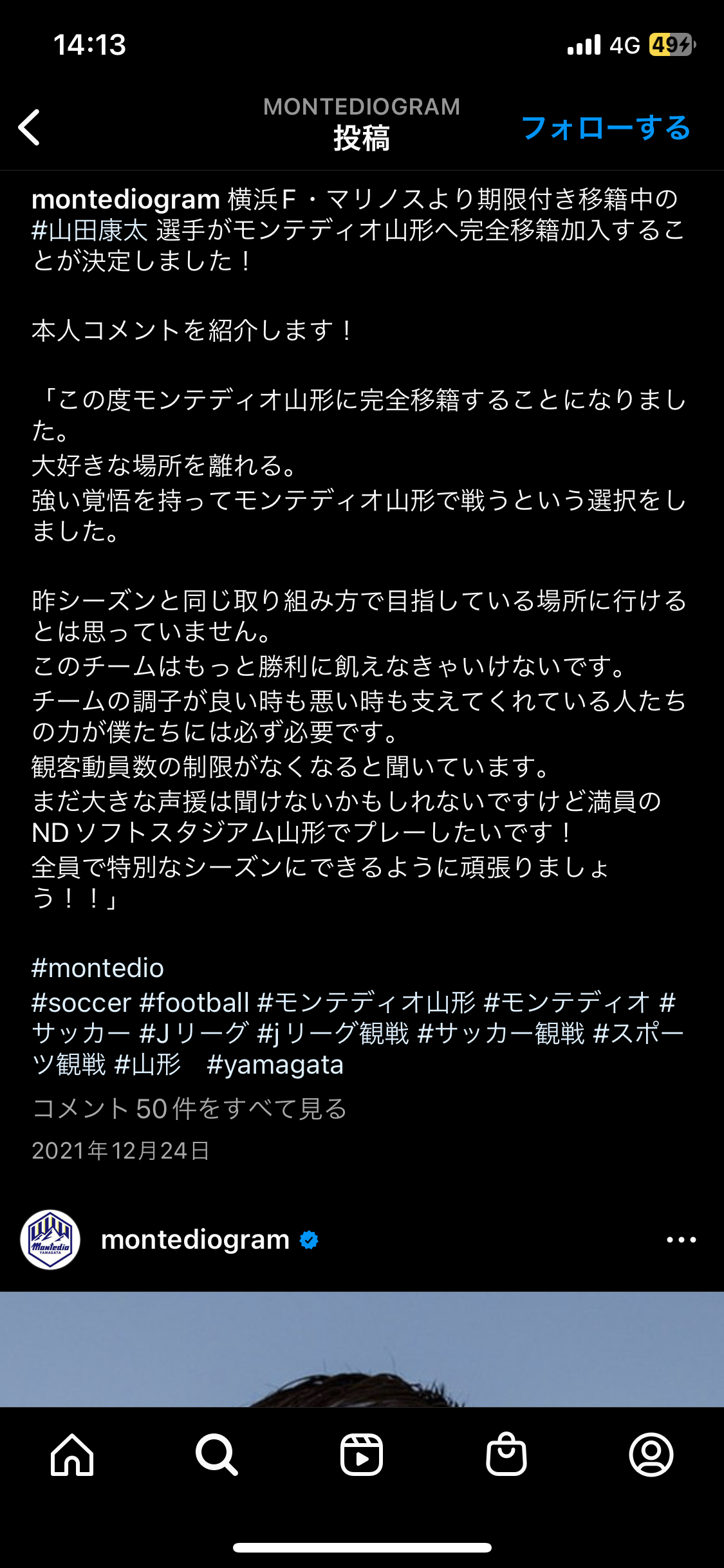Switch to the Profile tab
The height and width of the screenshot is (1568, 724).
point(651,1455)
